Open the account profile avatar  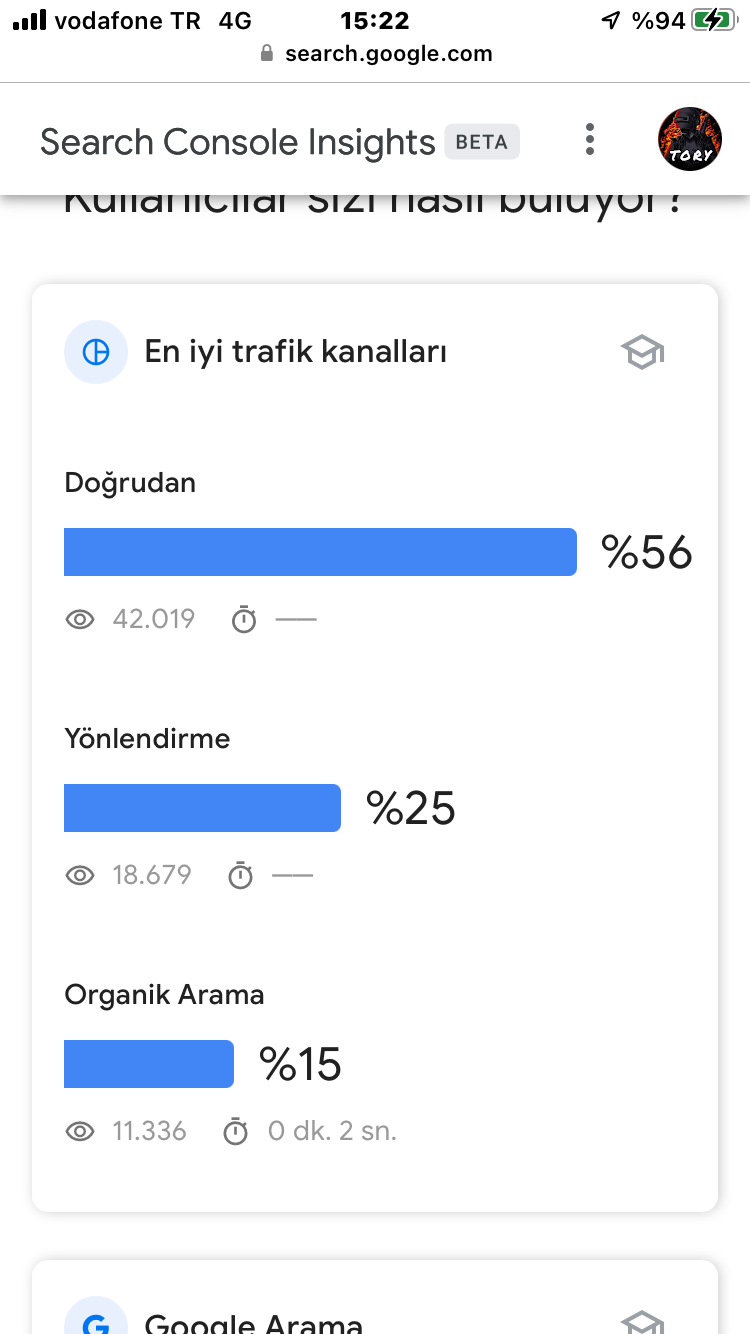[690, 139]
